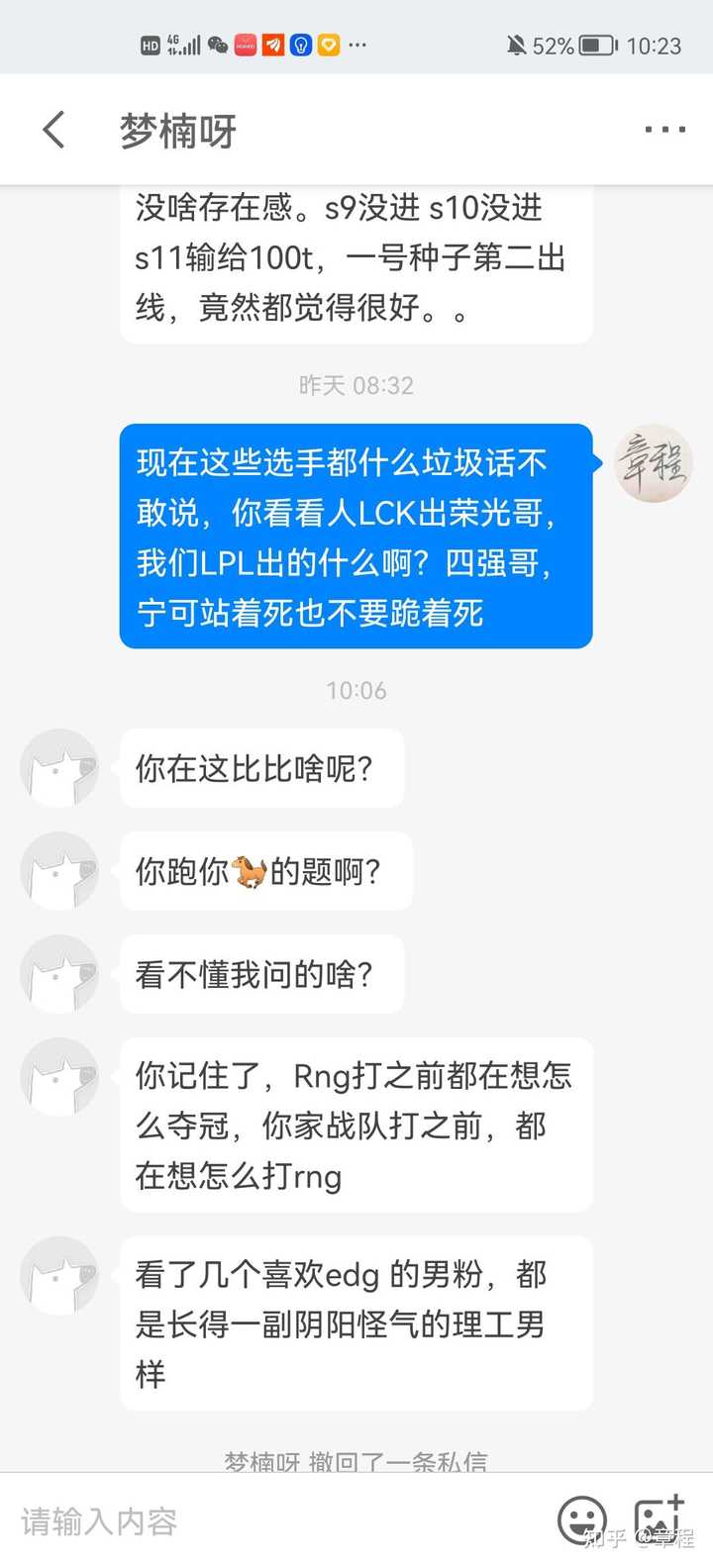Screen dimensions: 713x1568
Task: Open the three-dot overflow menu
Action: [664, 129]
